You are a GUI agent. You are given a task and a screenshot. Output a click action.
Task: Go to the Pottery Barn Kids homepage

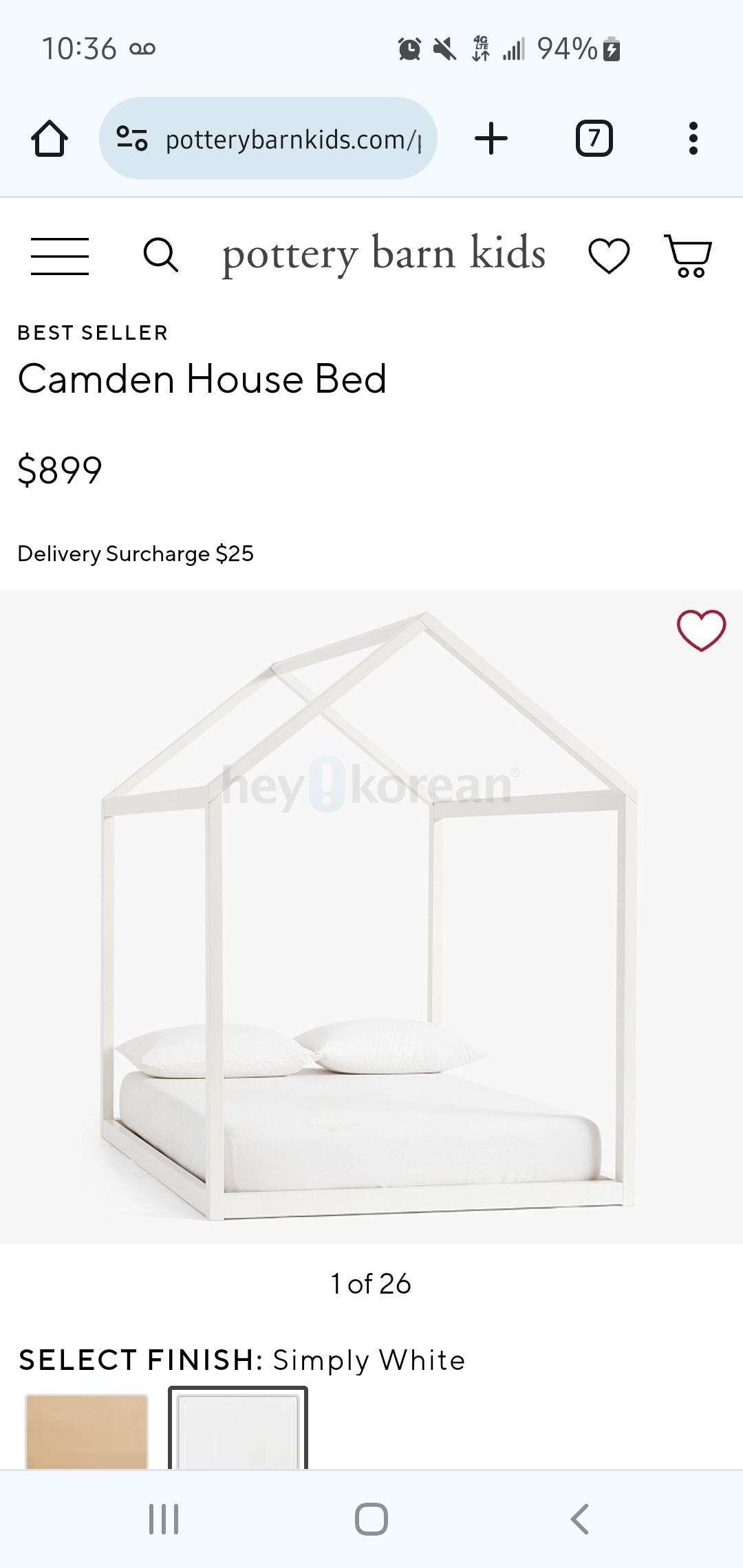pyautogui.click(x=384, y=254)
